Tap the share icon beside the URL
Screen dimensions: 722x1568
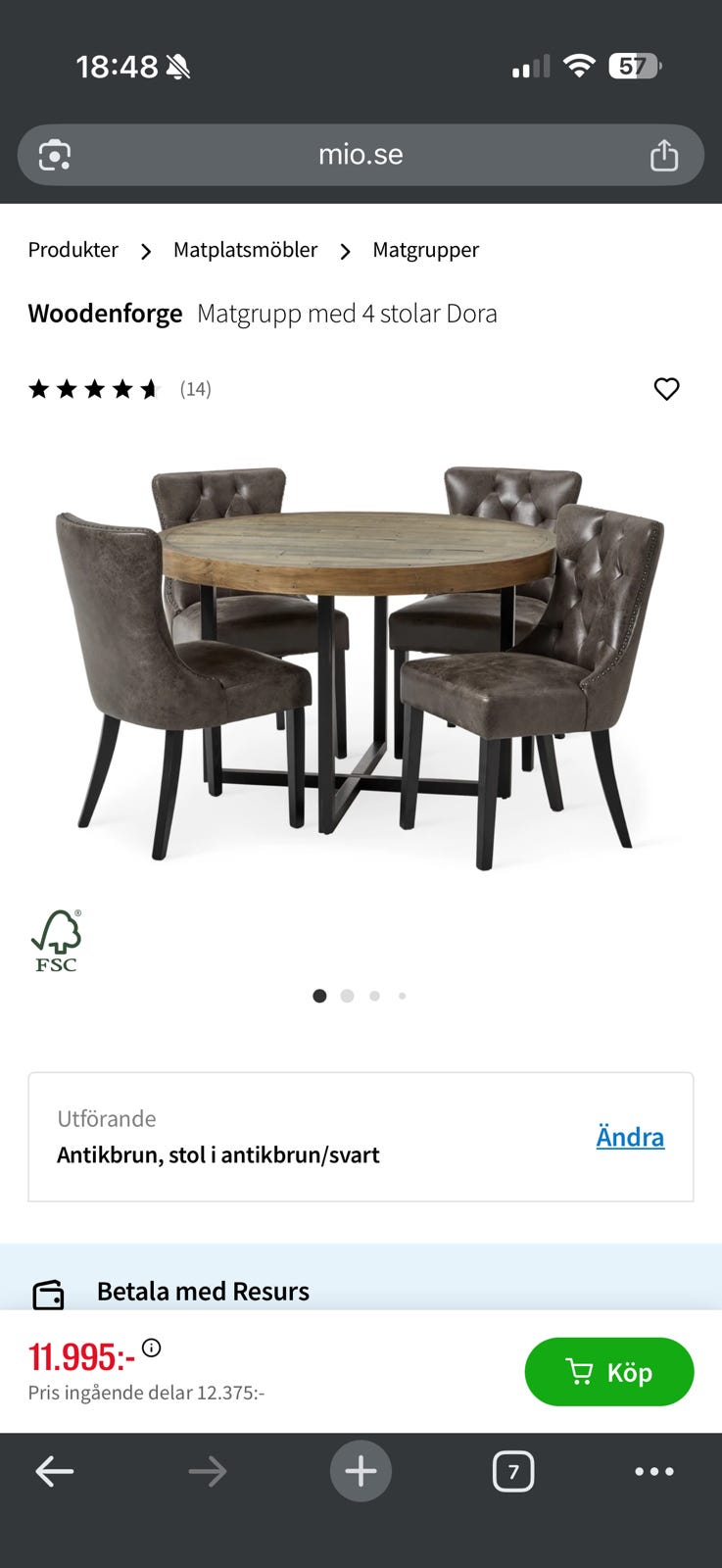pos(665,154)
